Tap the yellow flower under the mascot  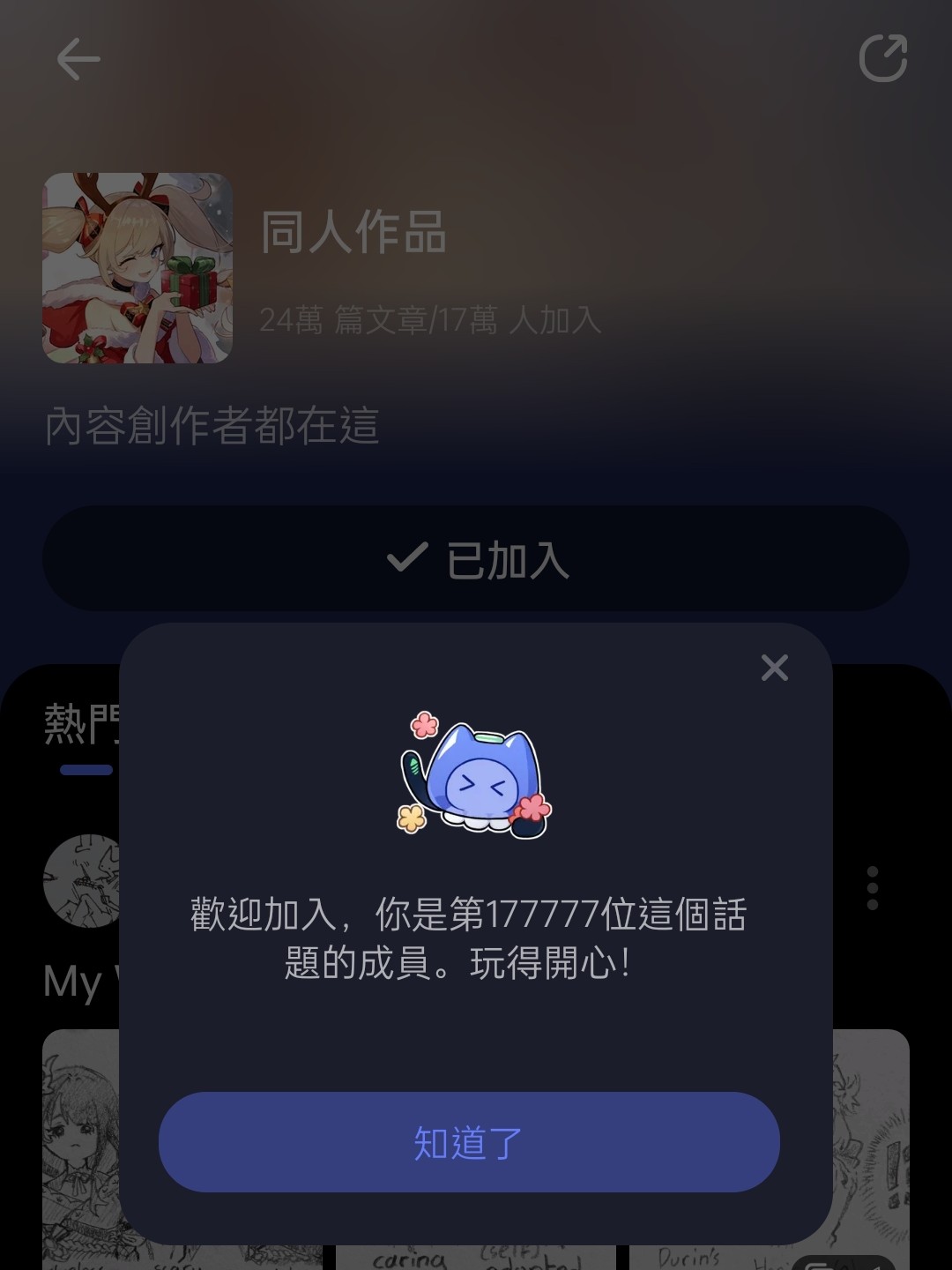pyautogui.click(x=411, y=817)
